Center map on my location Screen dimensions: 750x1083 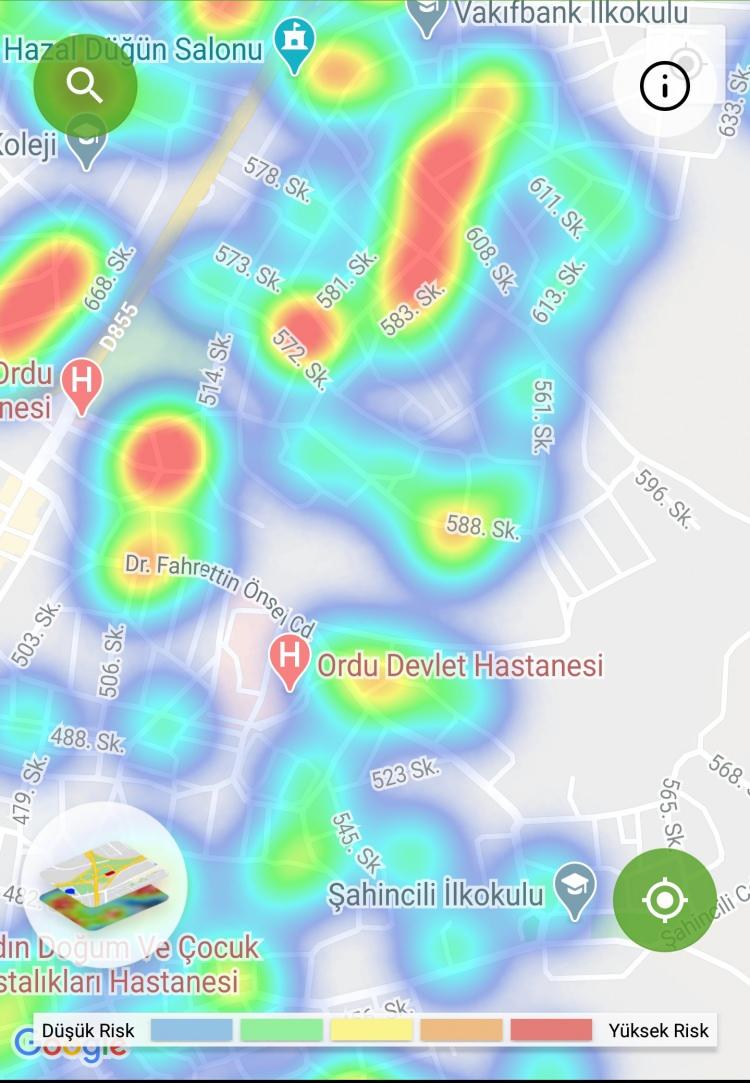664,900
